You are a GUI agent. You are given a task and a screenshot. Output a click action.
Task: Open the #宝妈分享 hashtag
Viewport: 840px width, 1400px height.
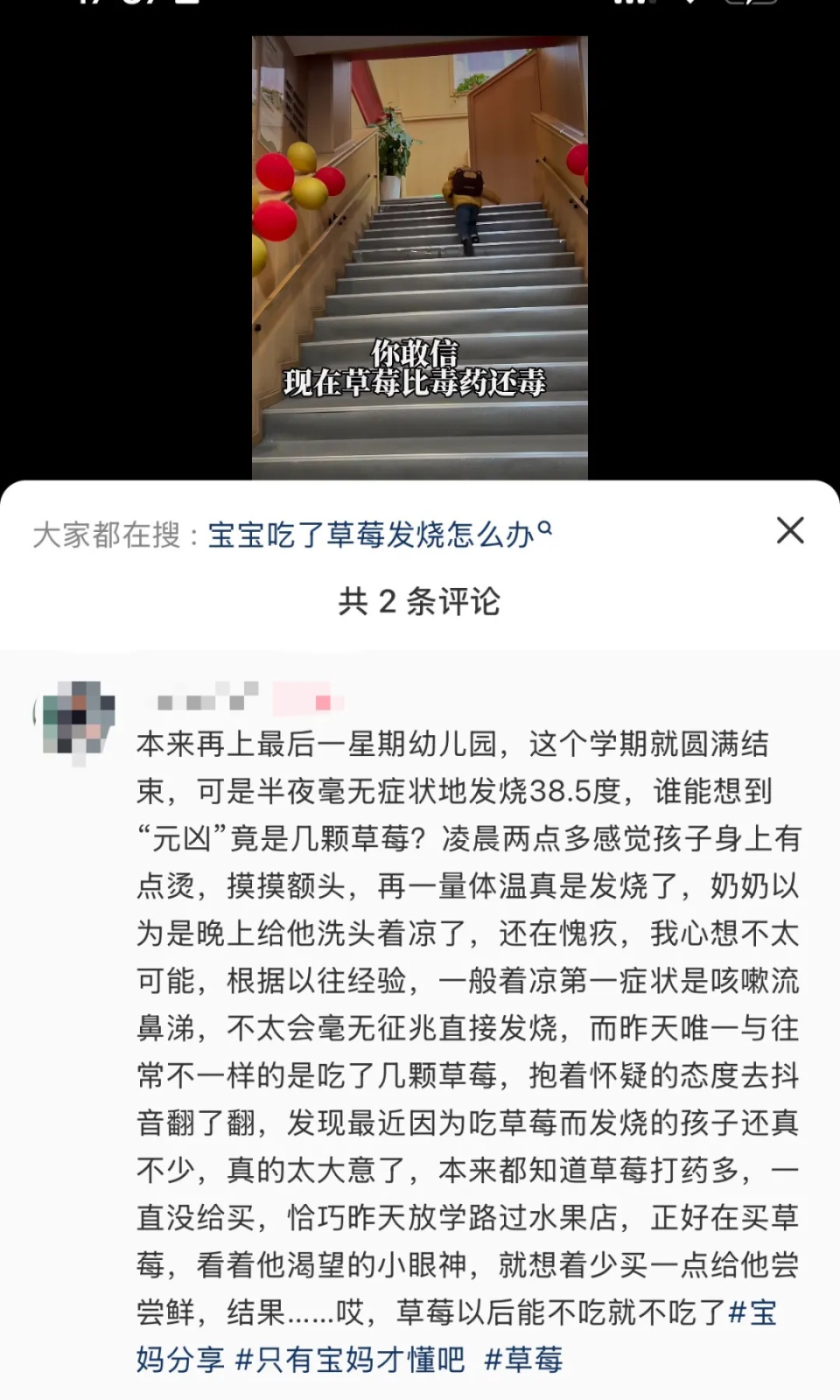pos(179,1360)
